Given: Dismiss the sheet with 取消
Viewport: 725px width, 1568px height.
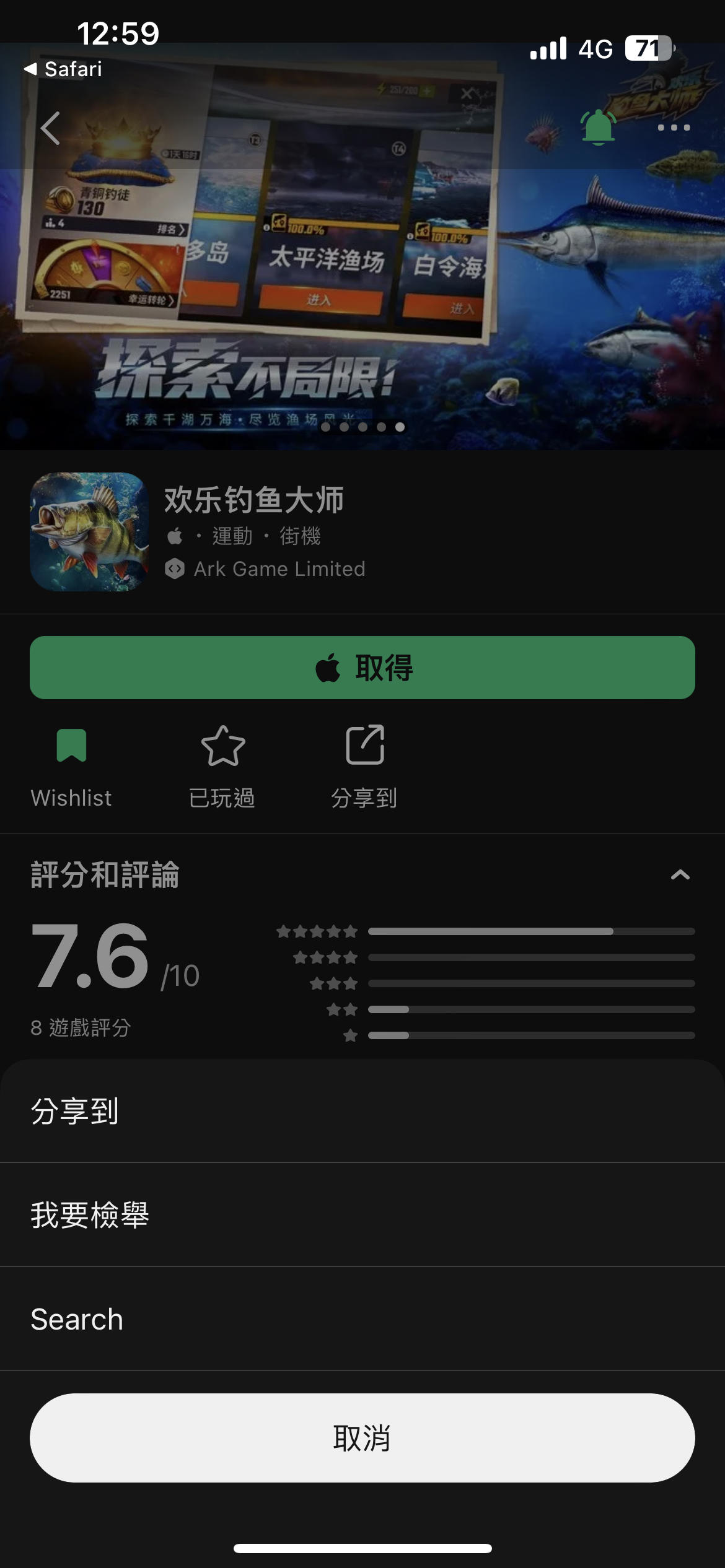Looking at the screenshot, I should coord(362,1437).
